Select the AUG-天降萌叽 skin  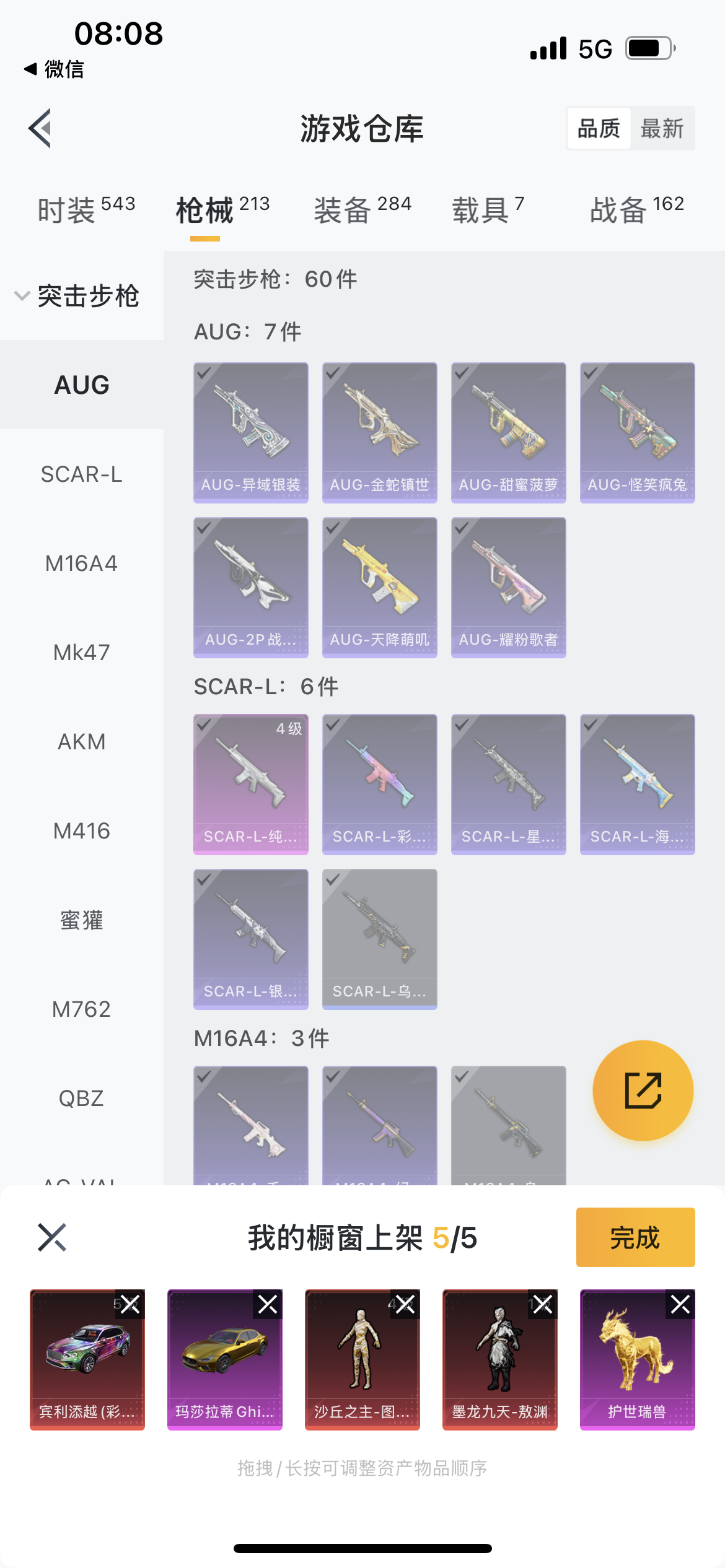379,587
